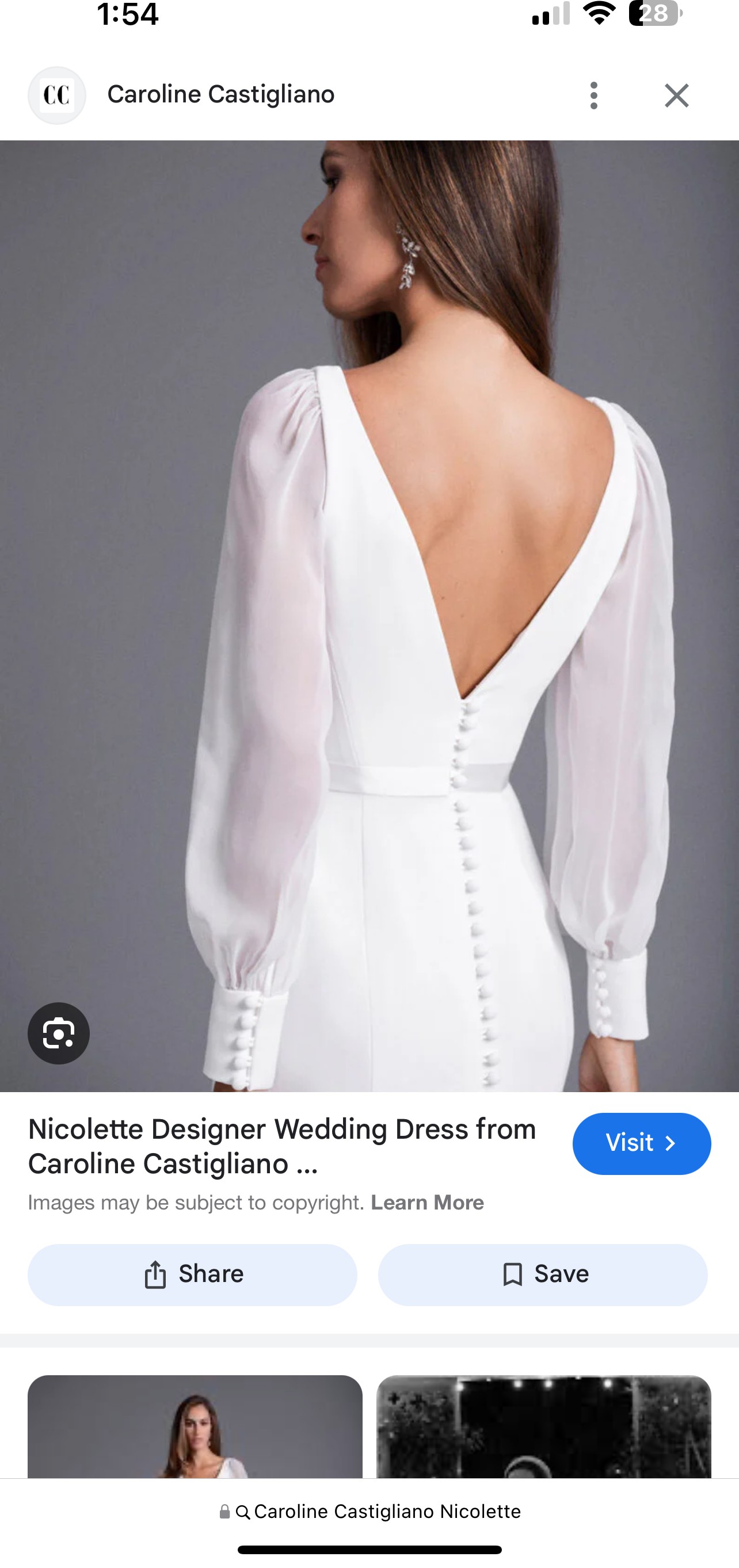Visit the Caroline Castigliano page
The width and height of the screenshot is (739, 1568).
click(642, 1143)
